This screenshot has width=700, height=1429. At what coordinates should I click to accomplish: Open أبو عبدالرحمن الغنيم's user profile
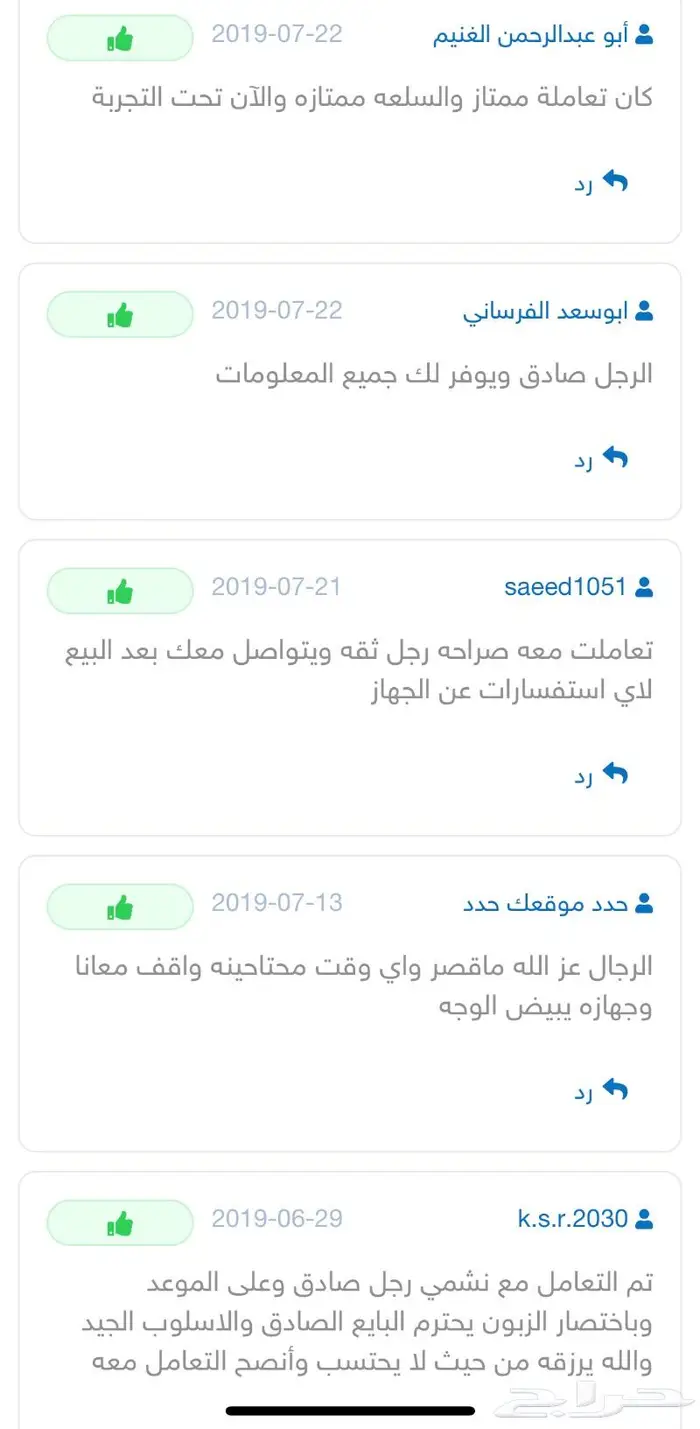pyautogui.click(x=543, y=35)
